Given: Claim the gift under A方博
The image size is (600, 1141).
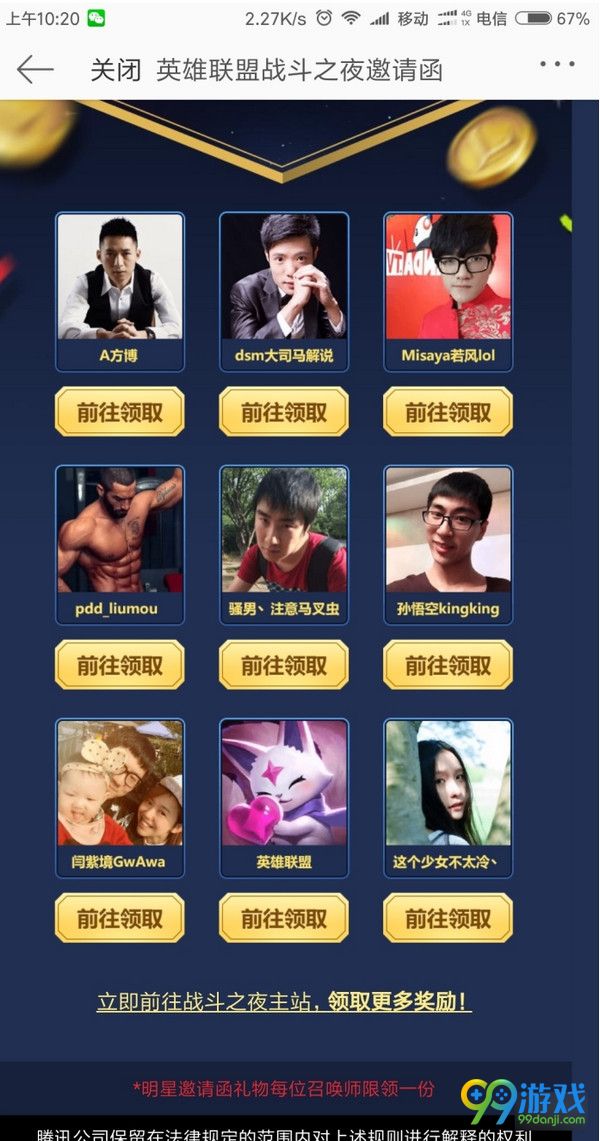Looking at the screenshot, I should pos(120,411).
